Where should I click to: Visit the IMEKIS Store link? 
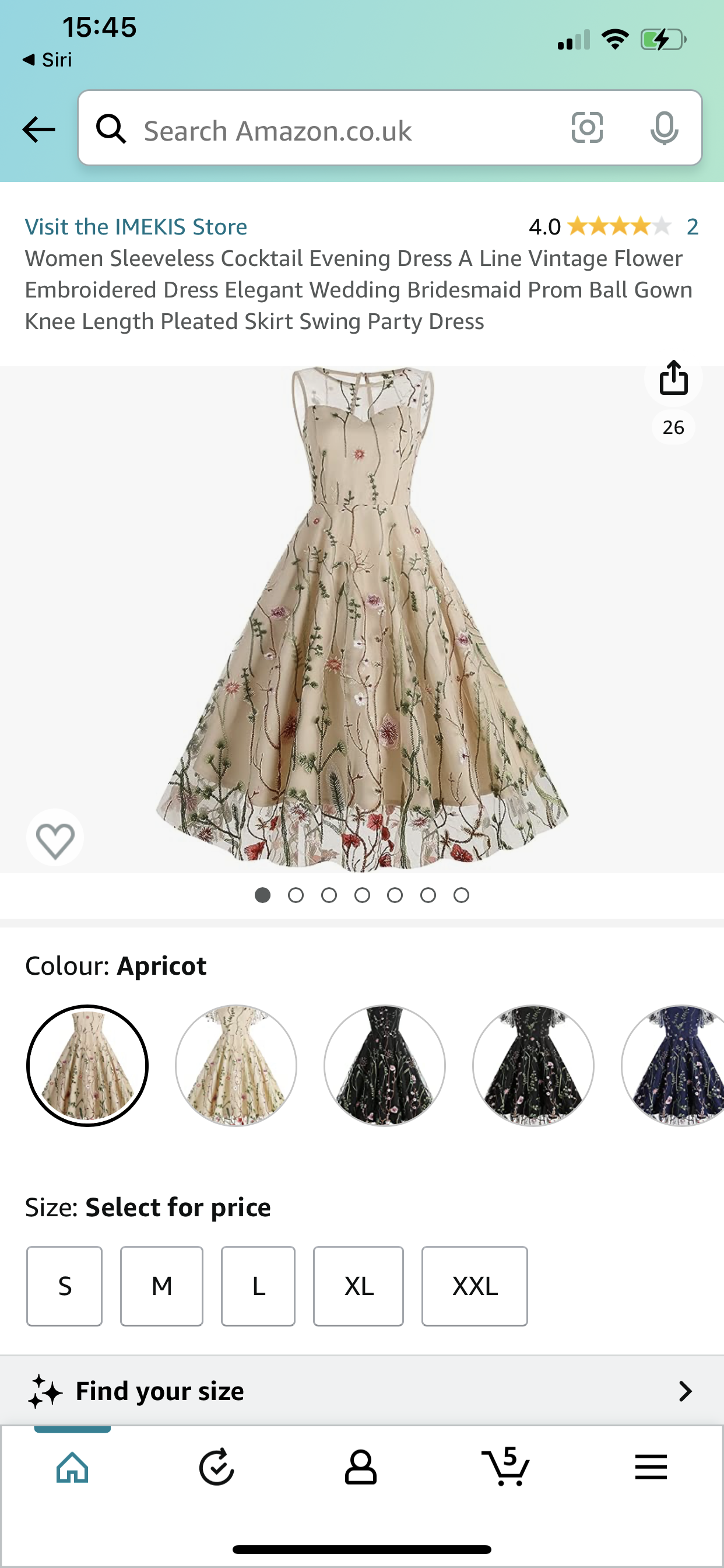[x=136, y=226]
